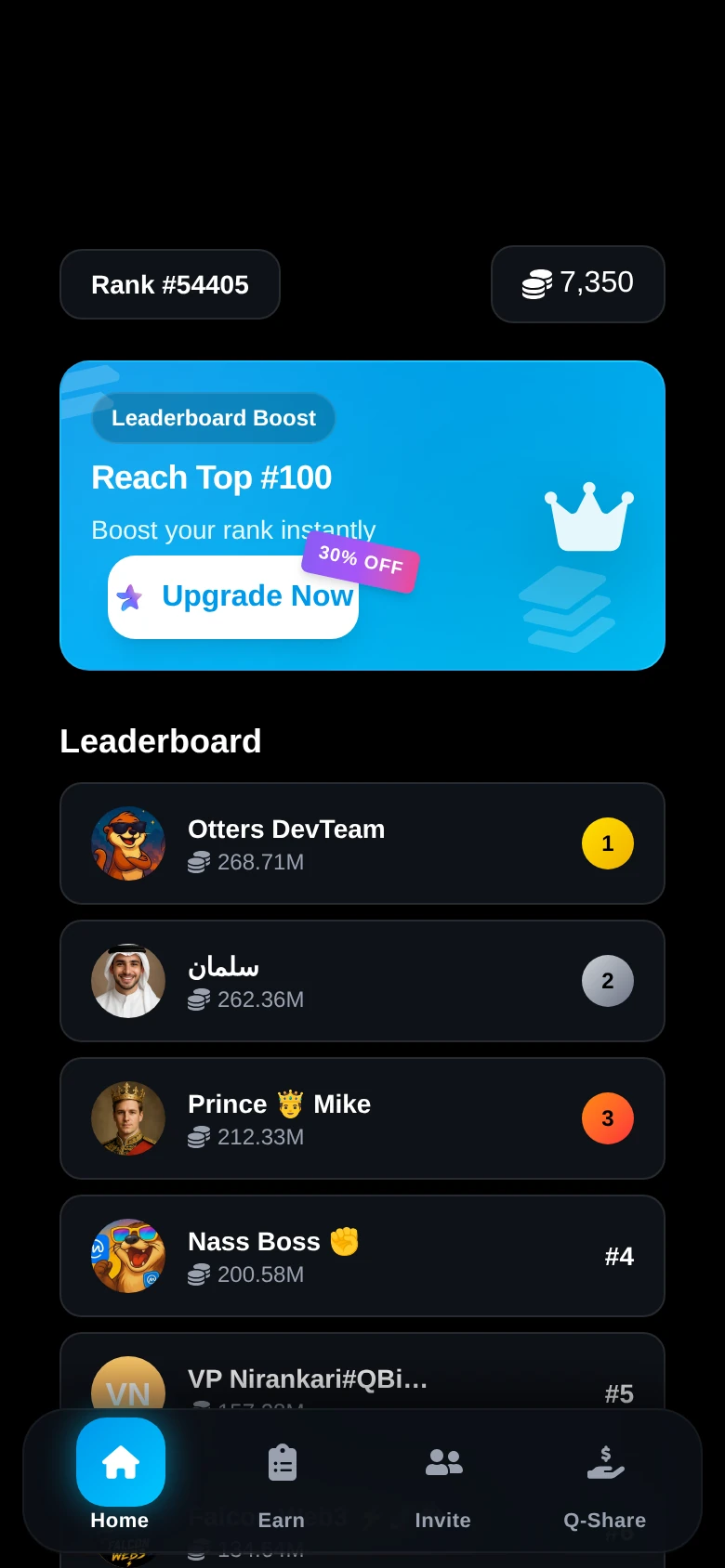Open the Leaderboard Boost banner
This screenshot has width=725, height=1568.
coord(362,516)
